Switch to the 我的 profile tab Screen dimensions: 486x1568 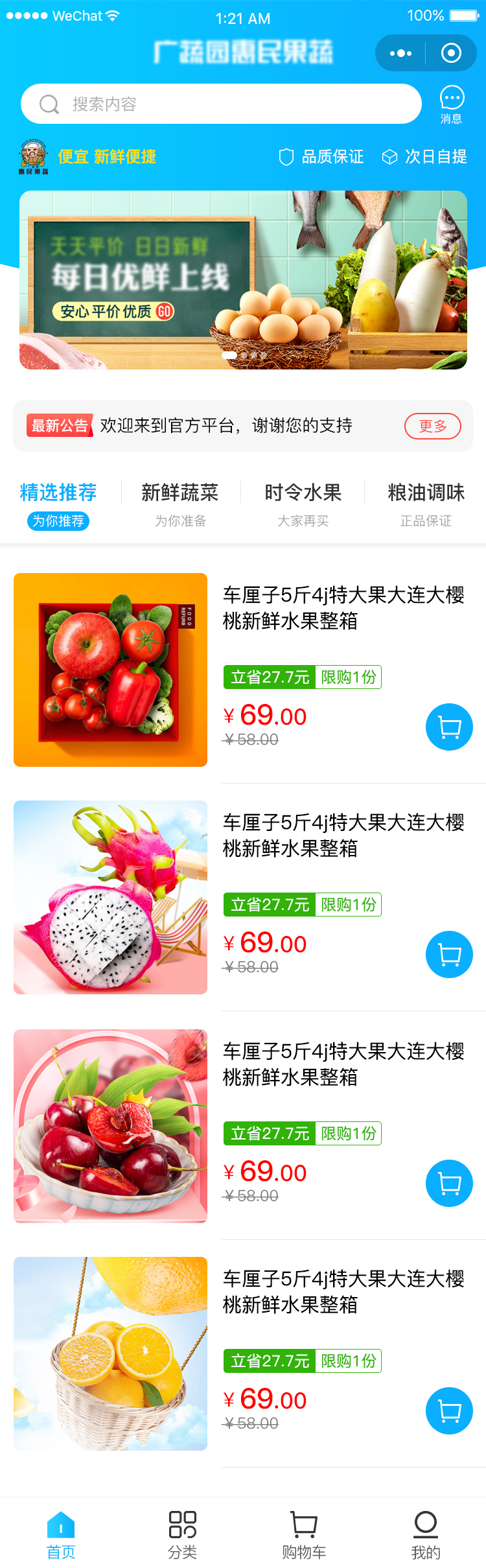(426, 1534)
